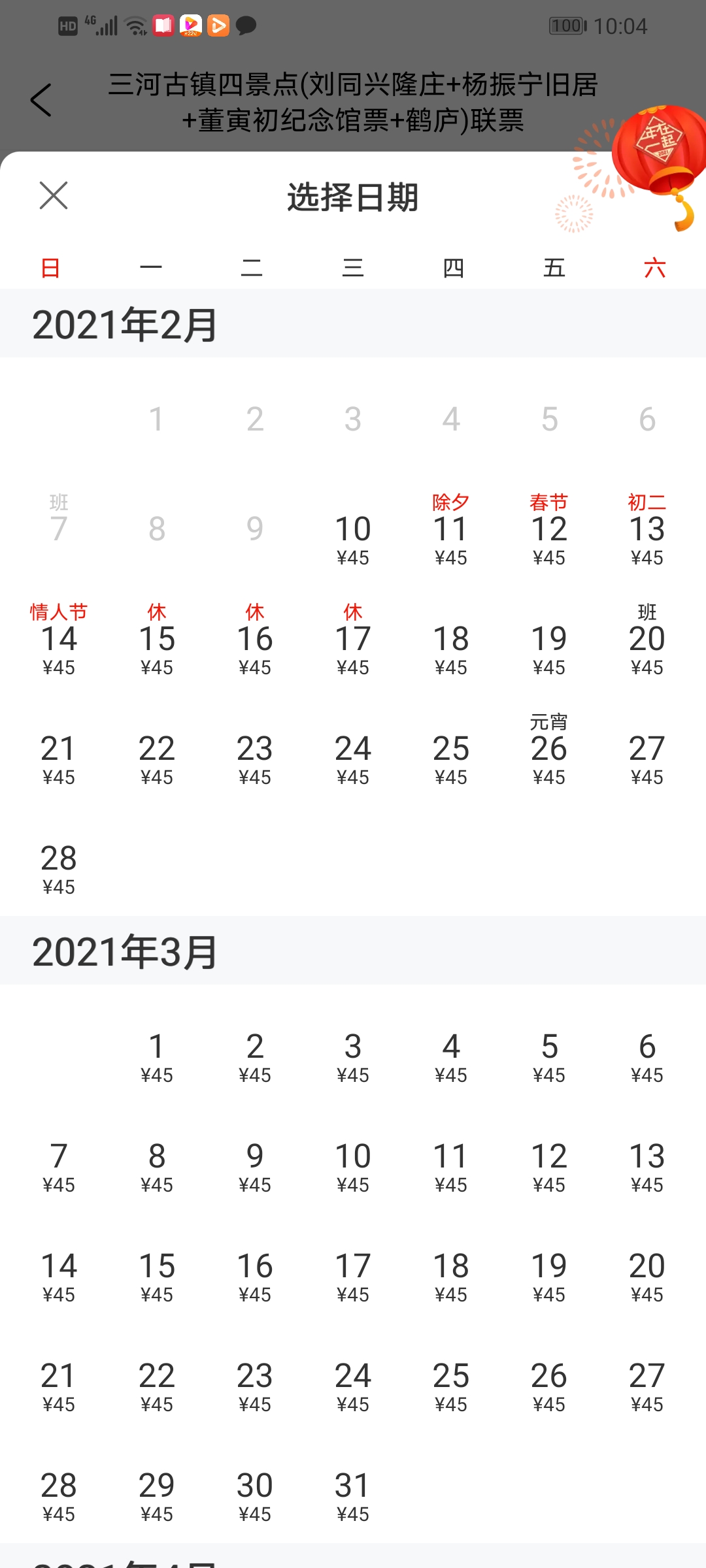Viewport: 706px width, 1568px height.
Task: Go back from the ticket page
Action: [x=41, y=101]
